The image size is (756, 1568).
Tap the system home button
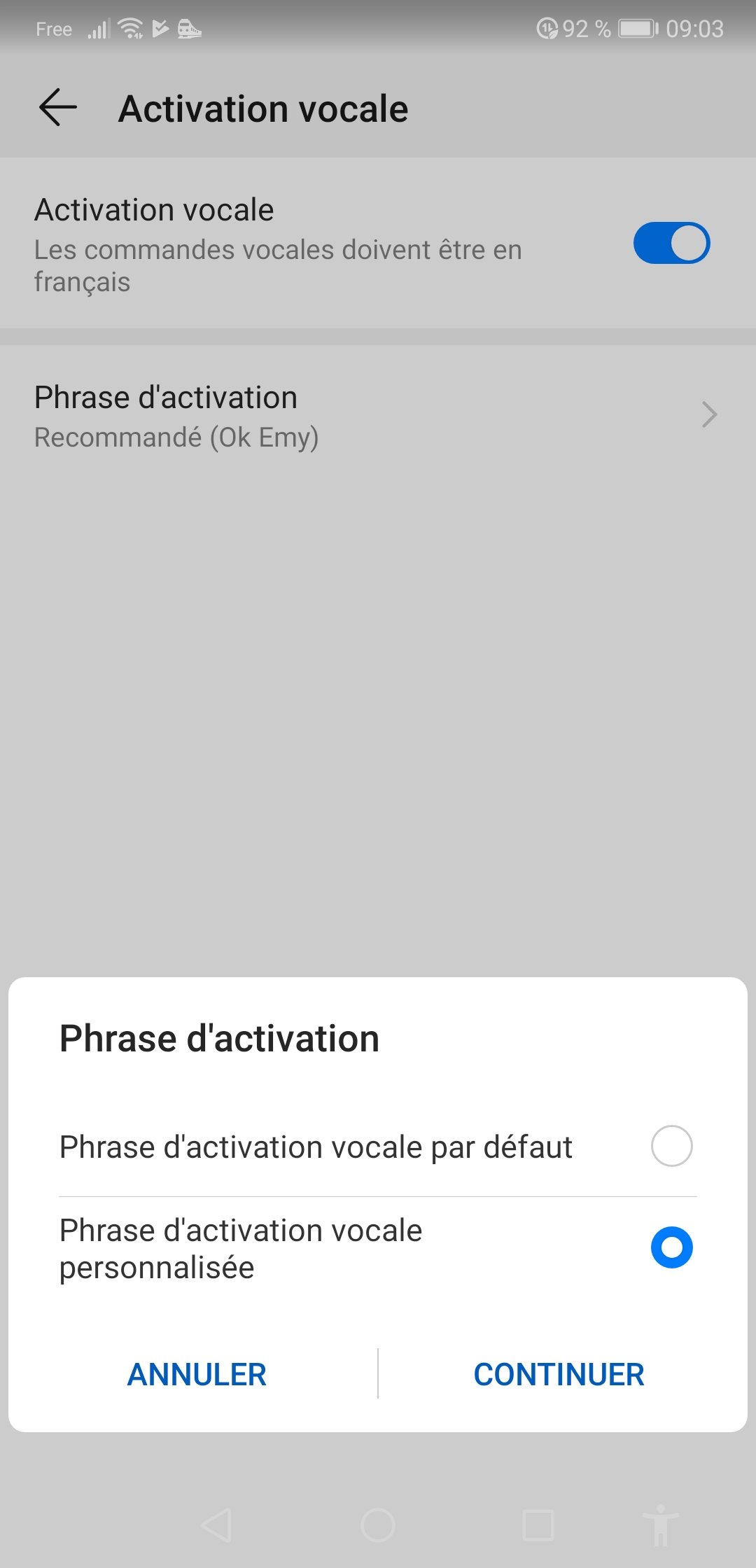[378, 1525]
